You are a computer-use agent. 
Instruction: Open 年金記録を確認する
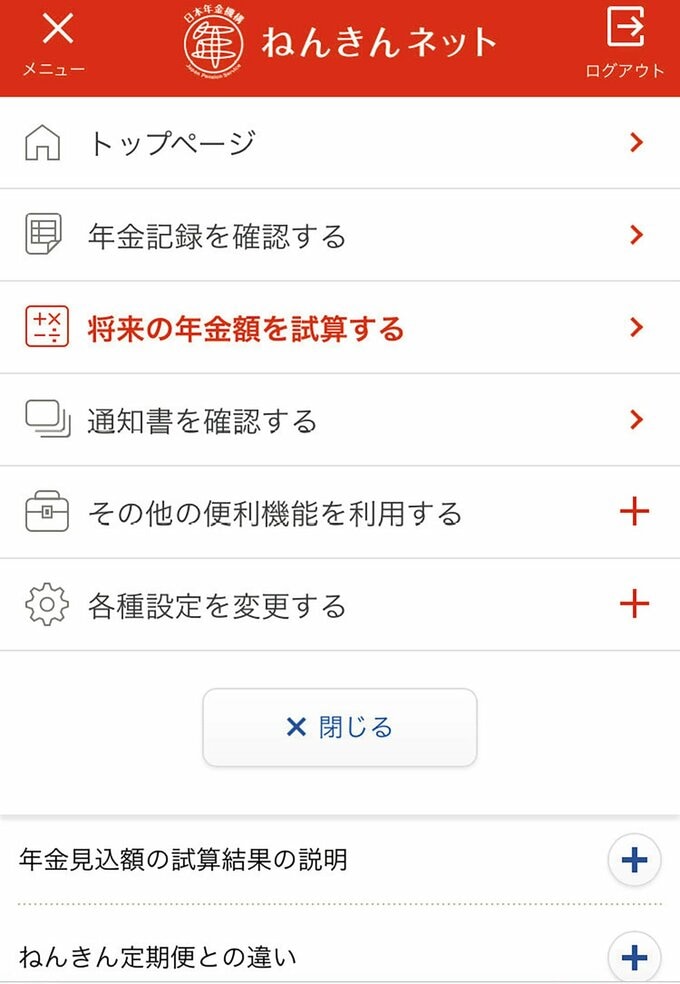pyautogui.click(x=340, y=236)
